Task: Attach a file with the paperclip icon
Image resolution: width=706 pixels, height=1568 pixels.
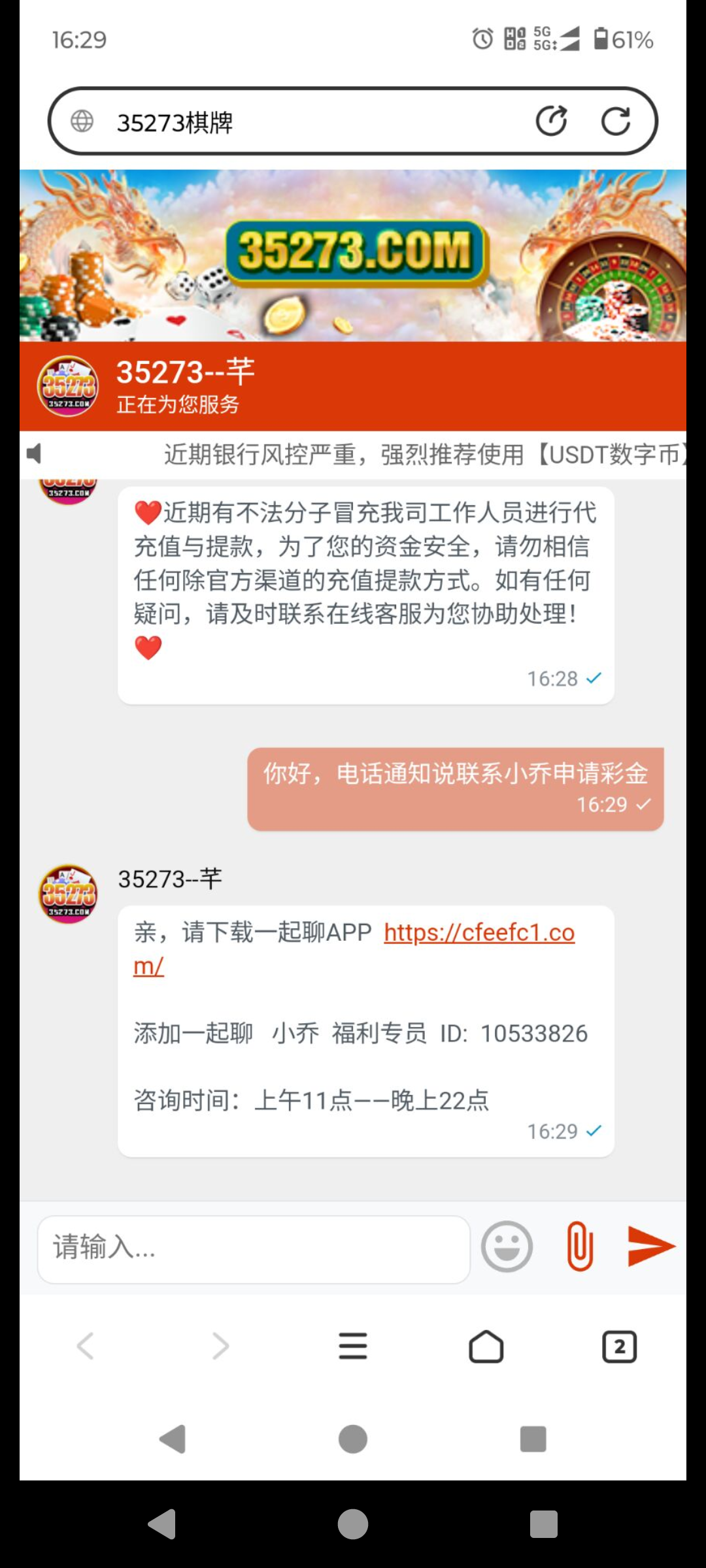Action: click(x=579, y=1247)
